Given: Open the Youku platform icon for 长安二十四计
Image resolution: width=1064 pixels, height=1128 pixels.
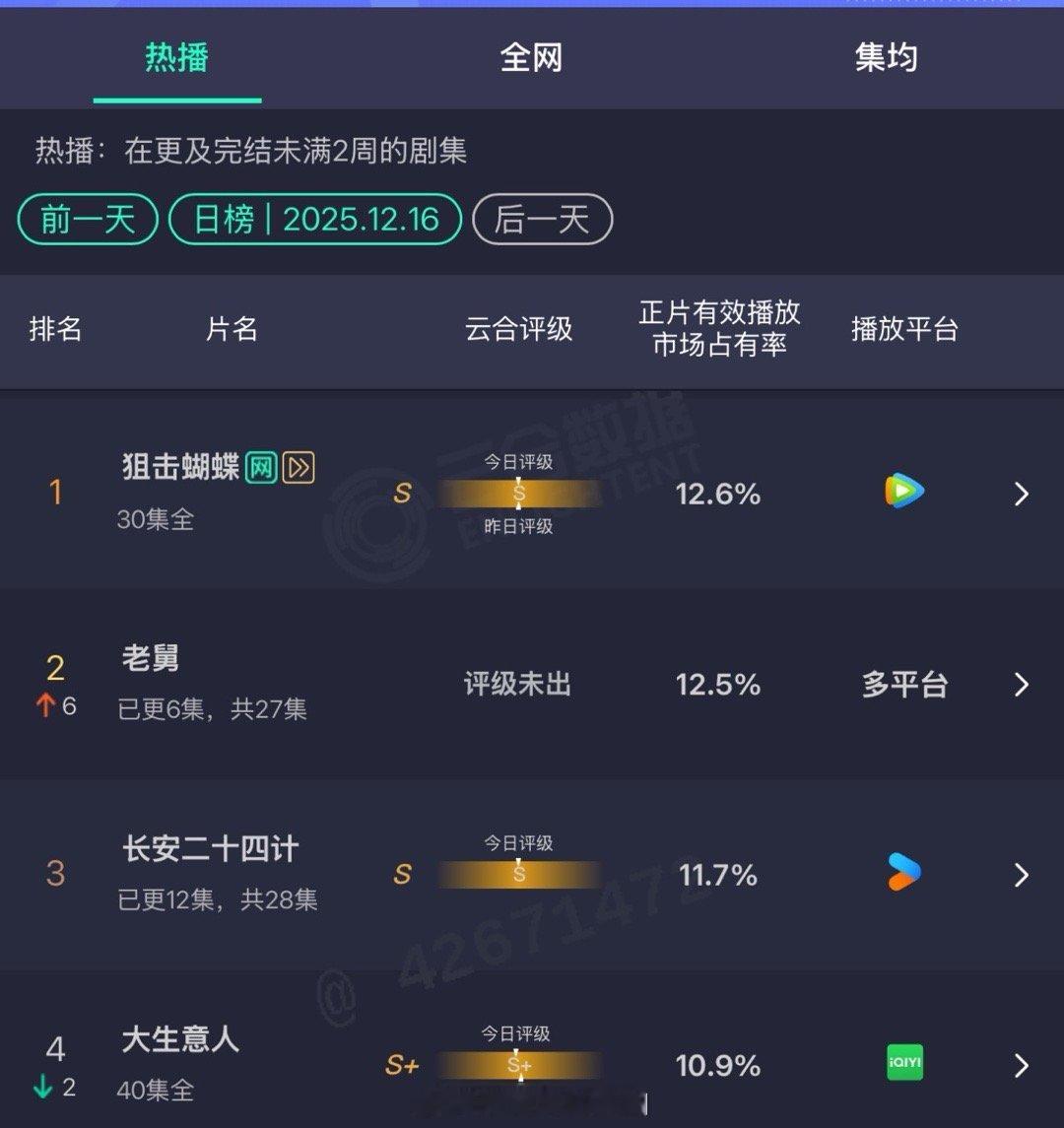Looking at the screenshot, I should pyautogui.click(x=903, y=874).
